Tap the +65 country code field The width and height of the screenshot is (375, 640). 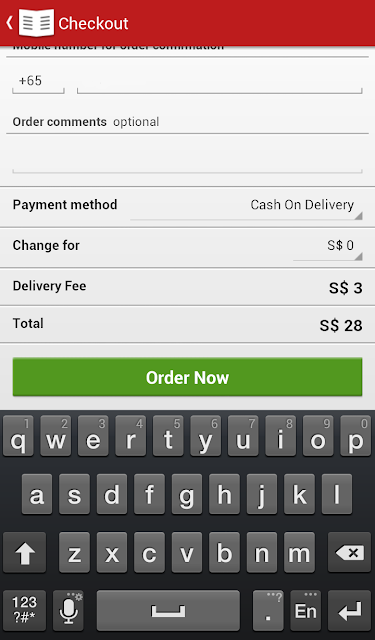[x=38, y=81]
